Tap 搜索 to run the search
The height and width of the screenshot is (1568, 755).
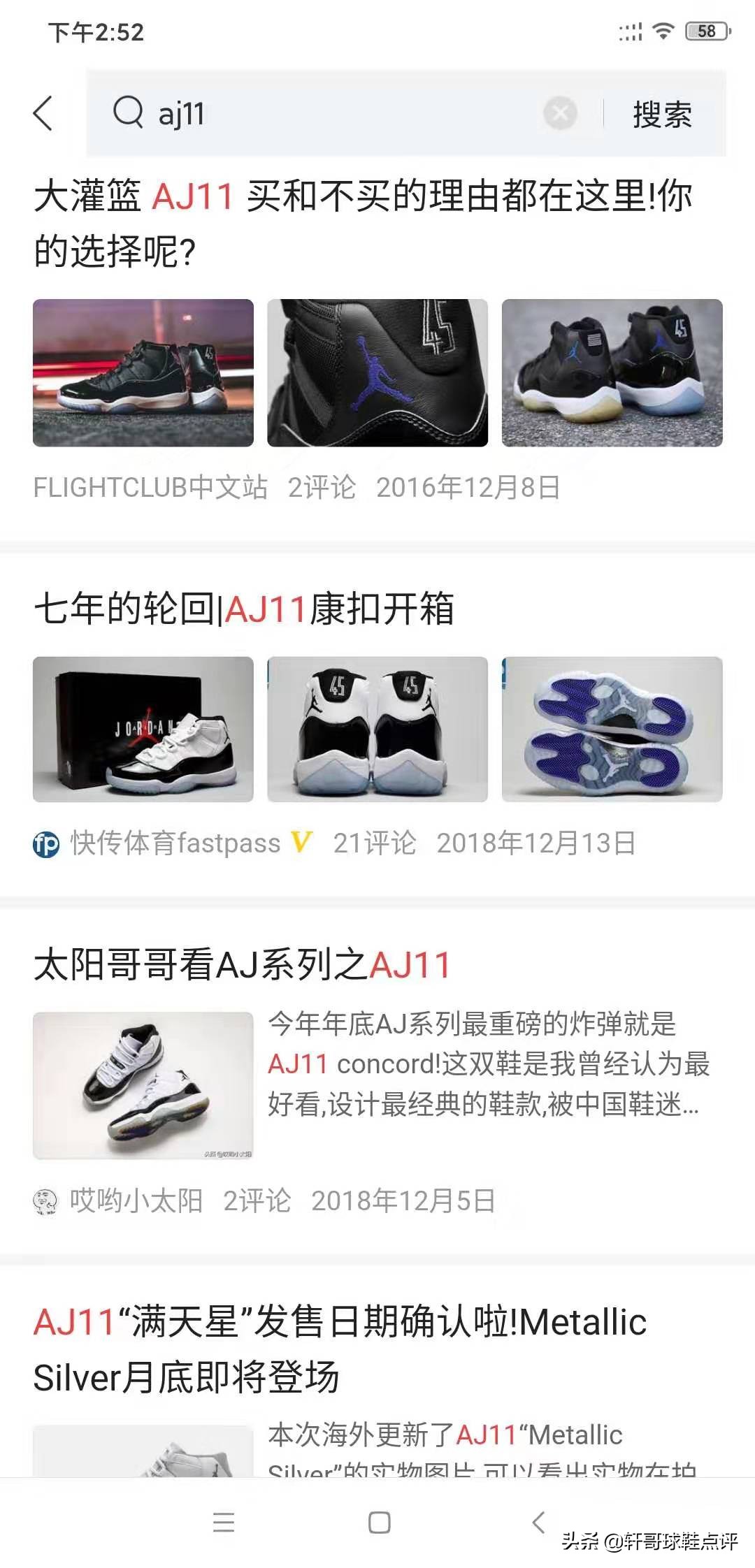click(x=660, y=114)
